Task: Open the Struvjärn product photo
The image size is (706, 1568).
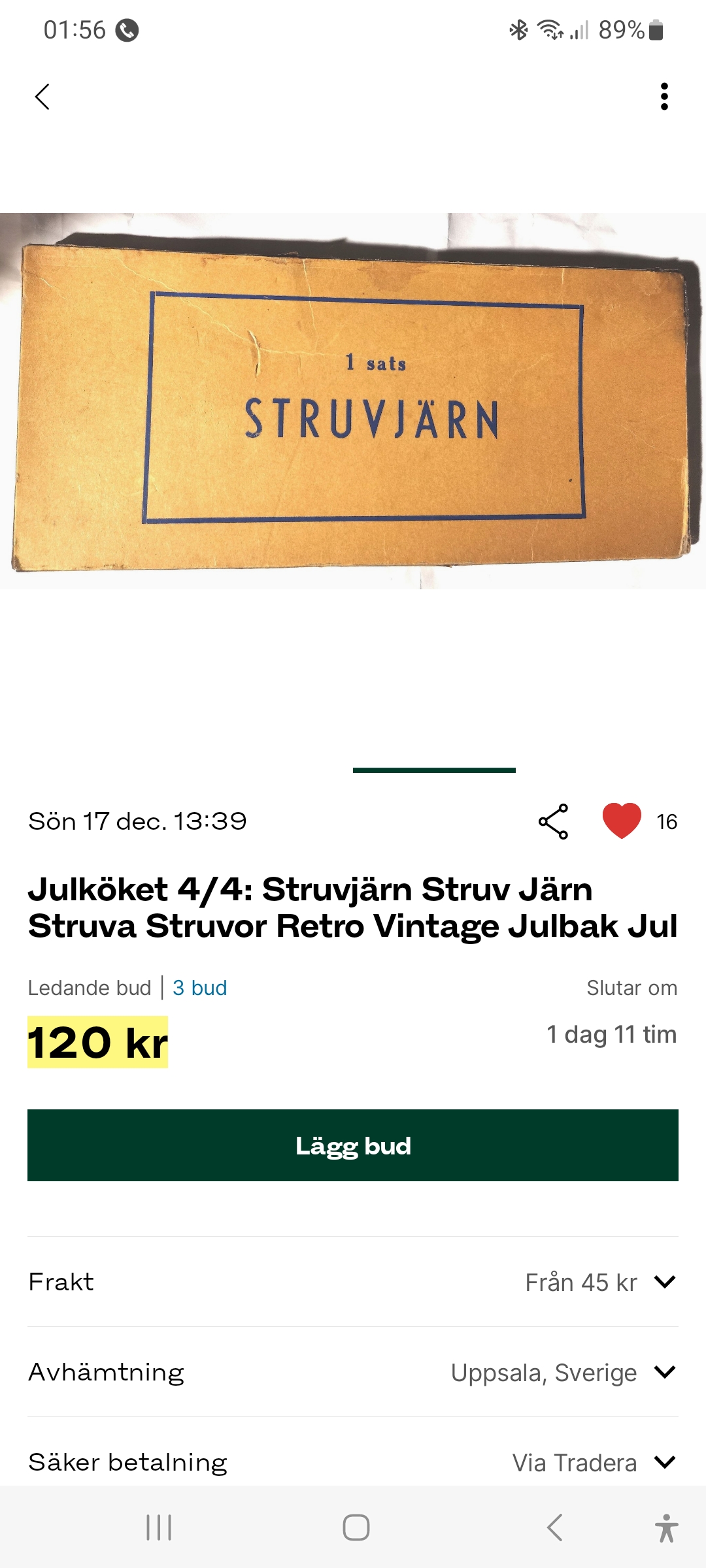Action: (x=353, y=401)
